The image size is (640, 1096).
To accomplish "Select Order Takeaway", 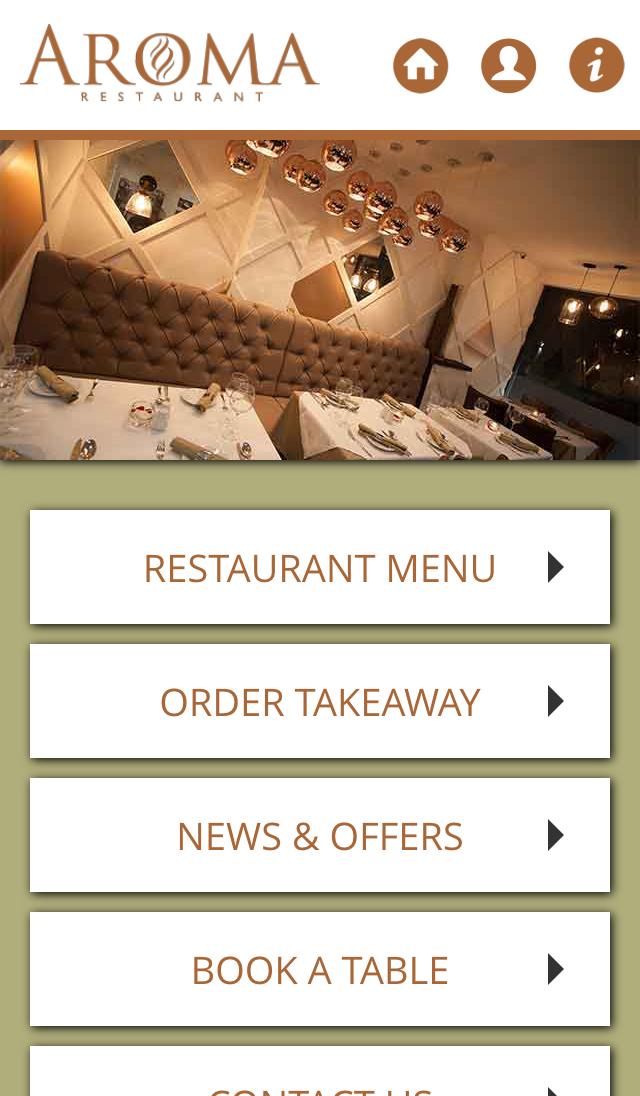I will click(x=320, y=701).
